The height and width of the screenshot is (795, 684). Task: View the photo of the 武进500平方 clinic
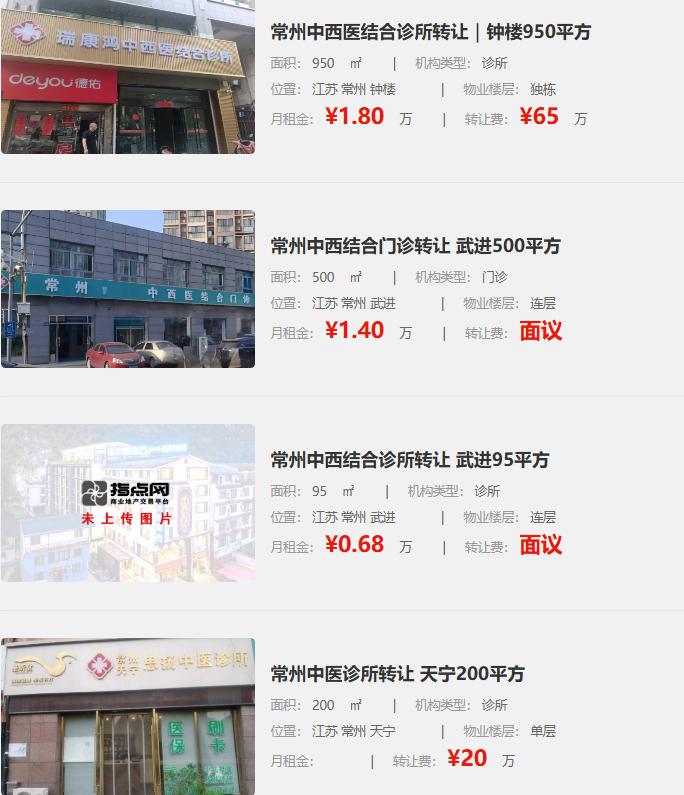(127, 289)
